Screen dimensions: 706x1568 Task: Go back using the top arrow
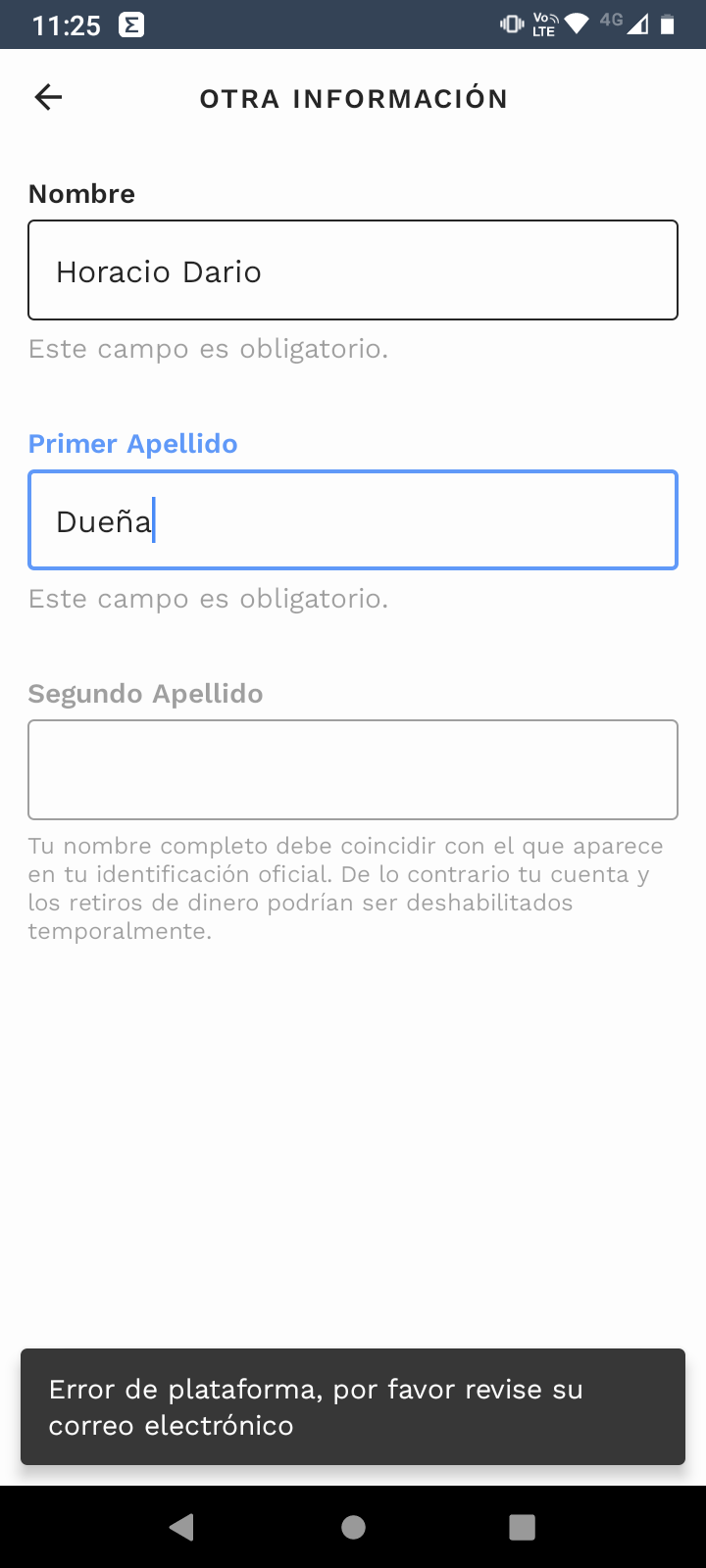click(x=48, y=97)
